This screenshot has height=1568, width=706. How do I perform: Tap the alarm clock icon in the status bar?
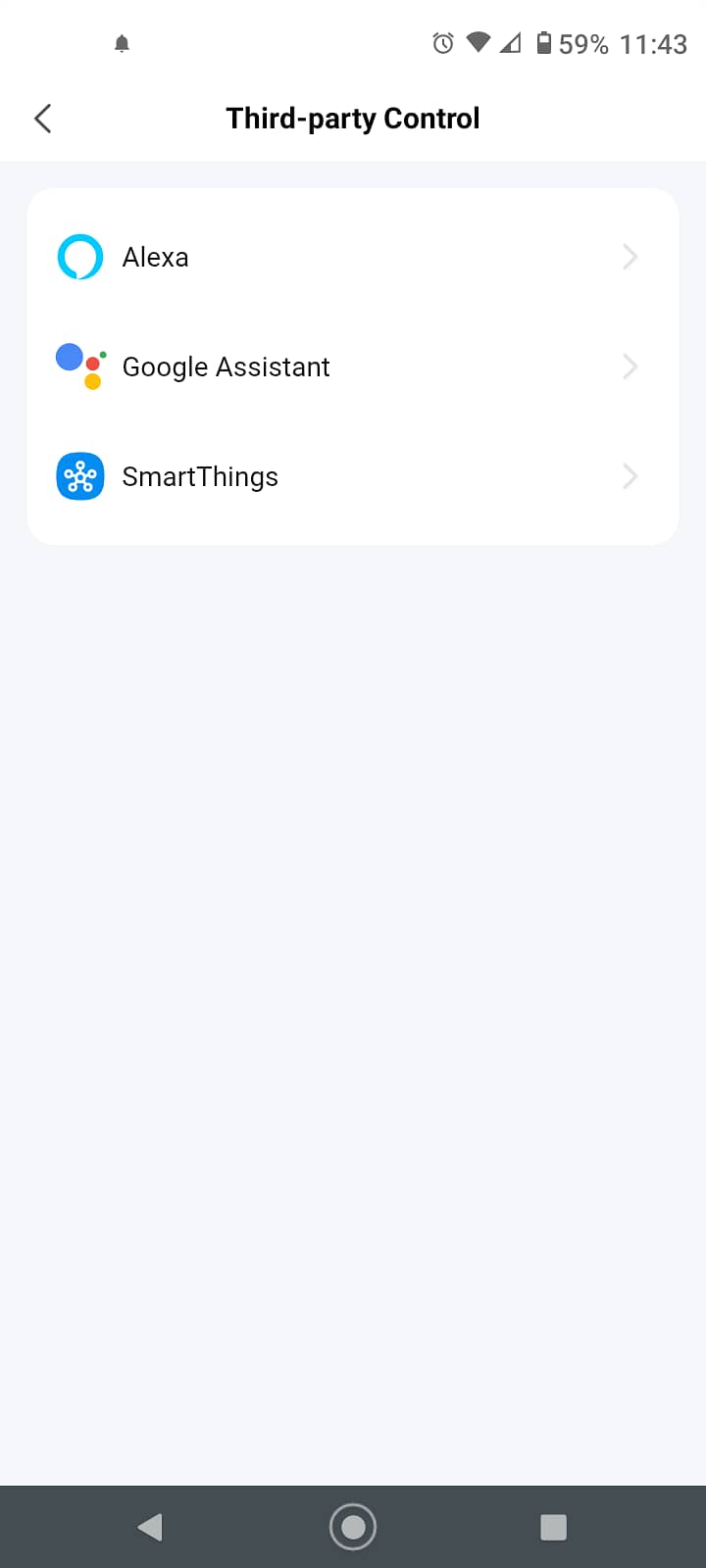pyautogui.click(x=443, y=43)
